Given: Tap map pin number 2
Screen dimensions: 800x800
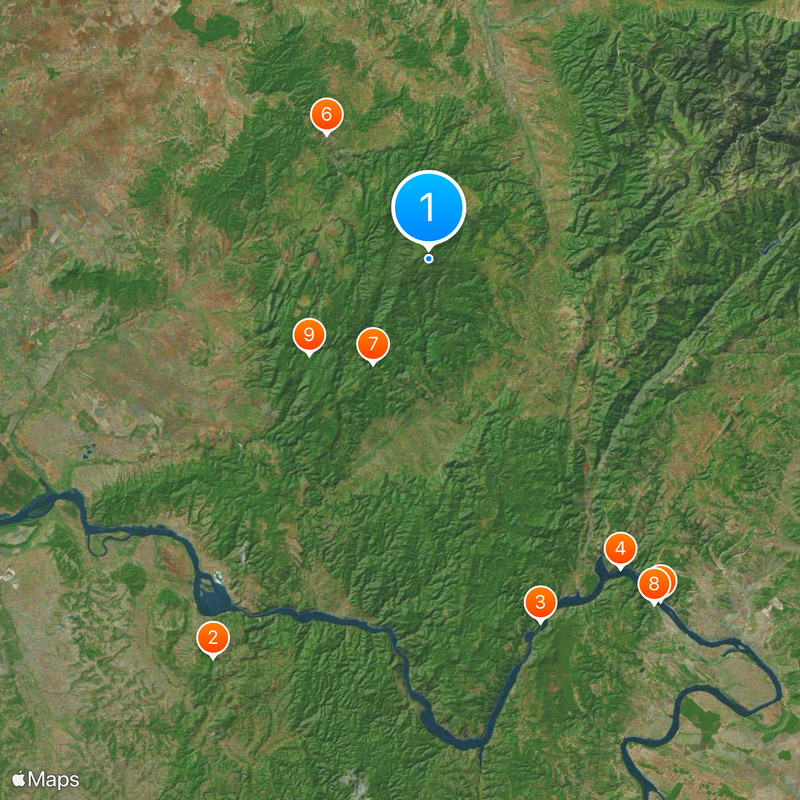Looking at the screenshot, I should pos(212,637).
